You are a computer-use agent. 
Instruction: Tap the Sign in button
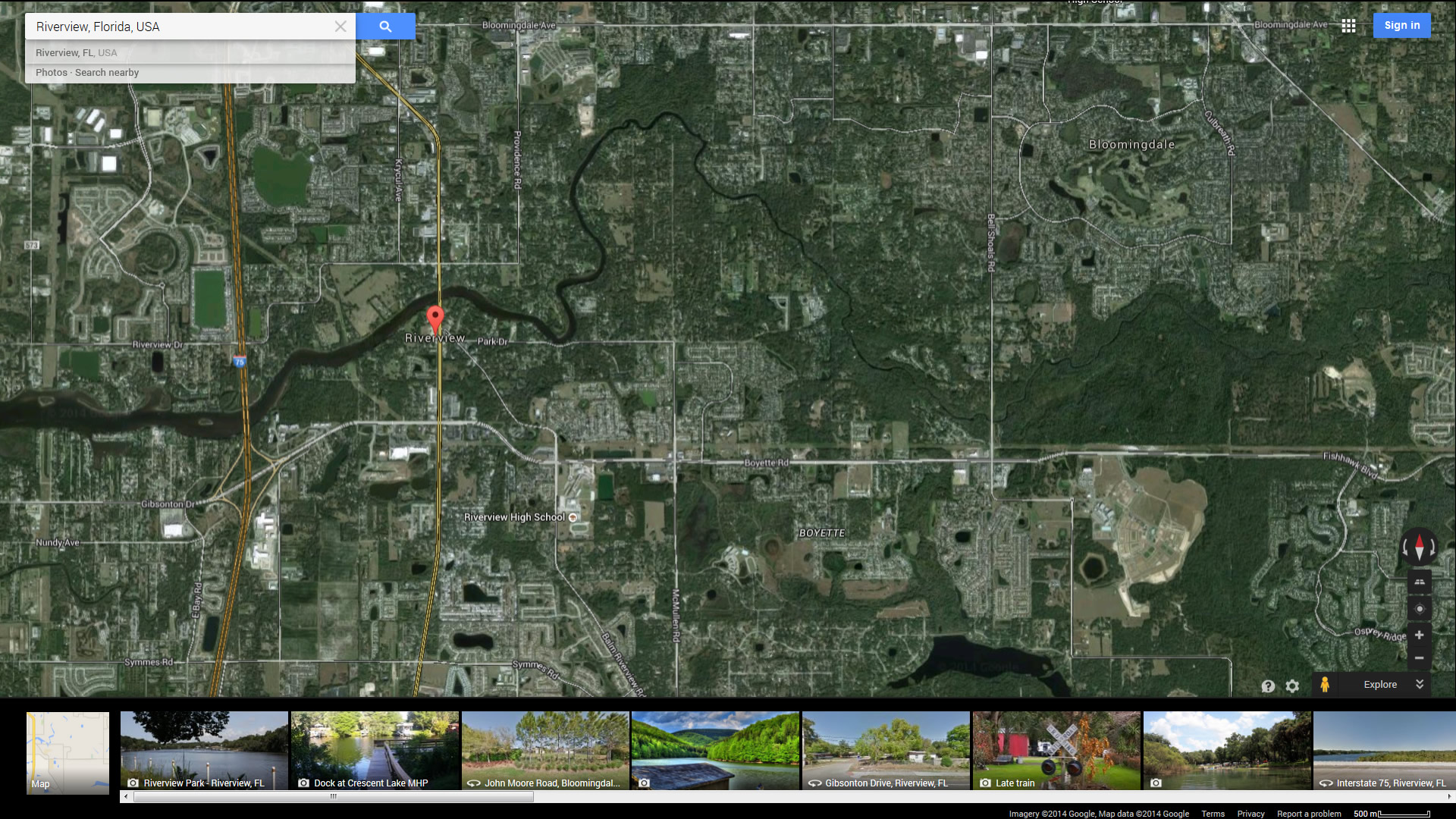click(x=1401, y=25)
